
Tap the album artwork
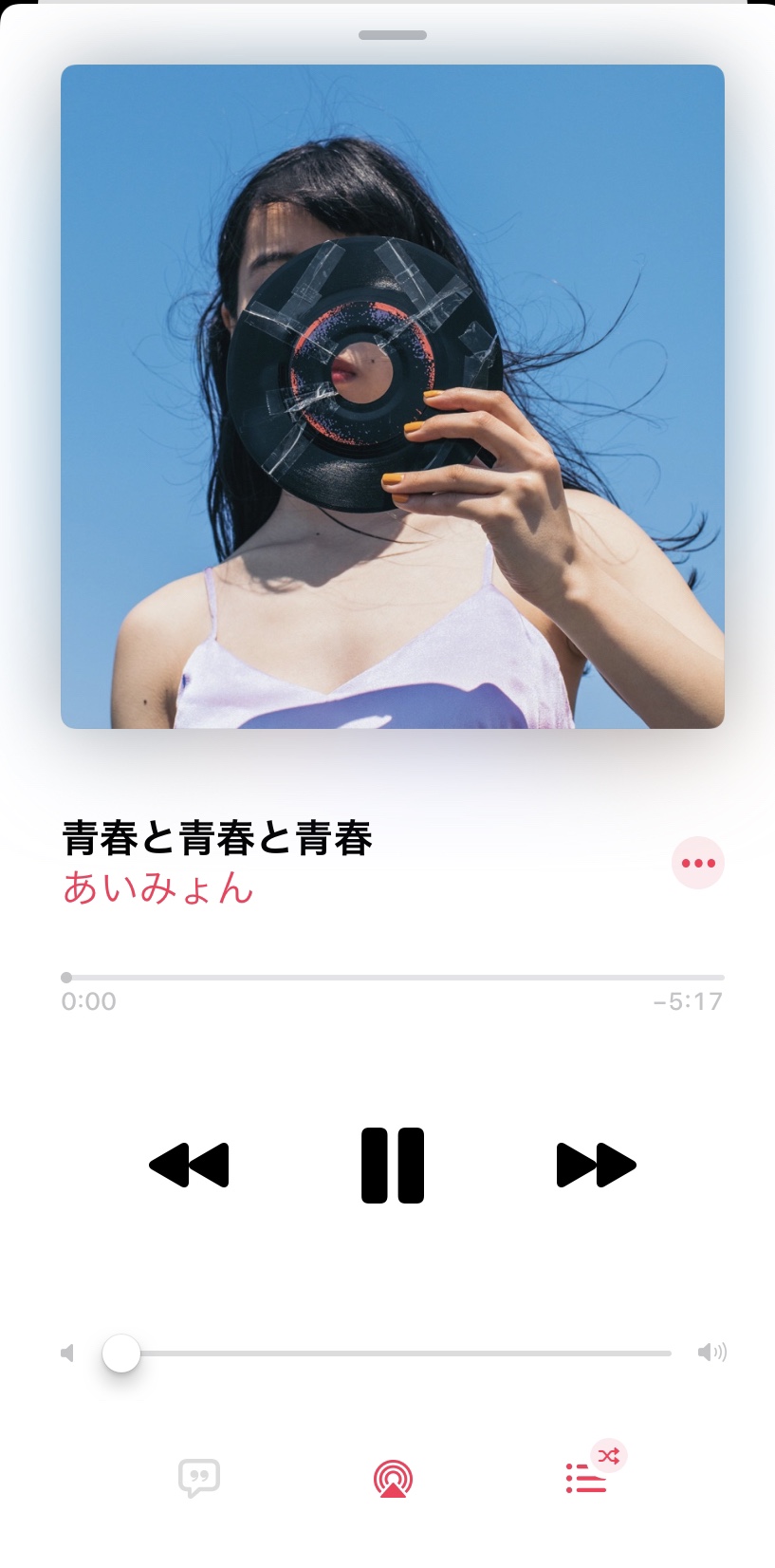click(x=393, y=397)
